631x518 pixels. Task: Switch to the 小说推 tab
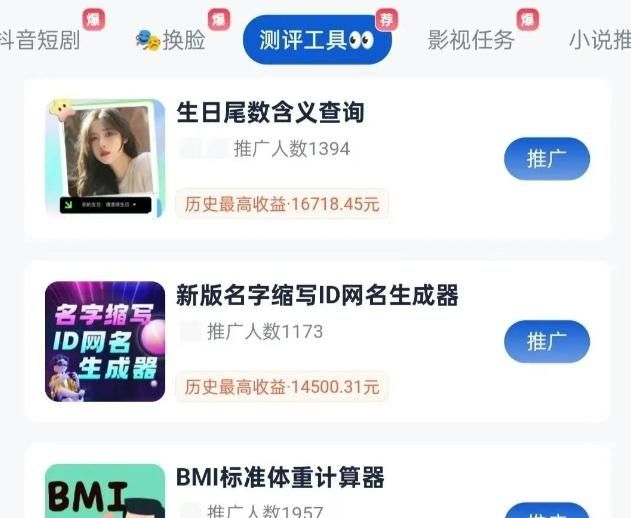(x=600, y=40)
